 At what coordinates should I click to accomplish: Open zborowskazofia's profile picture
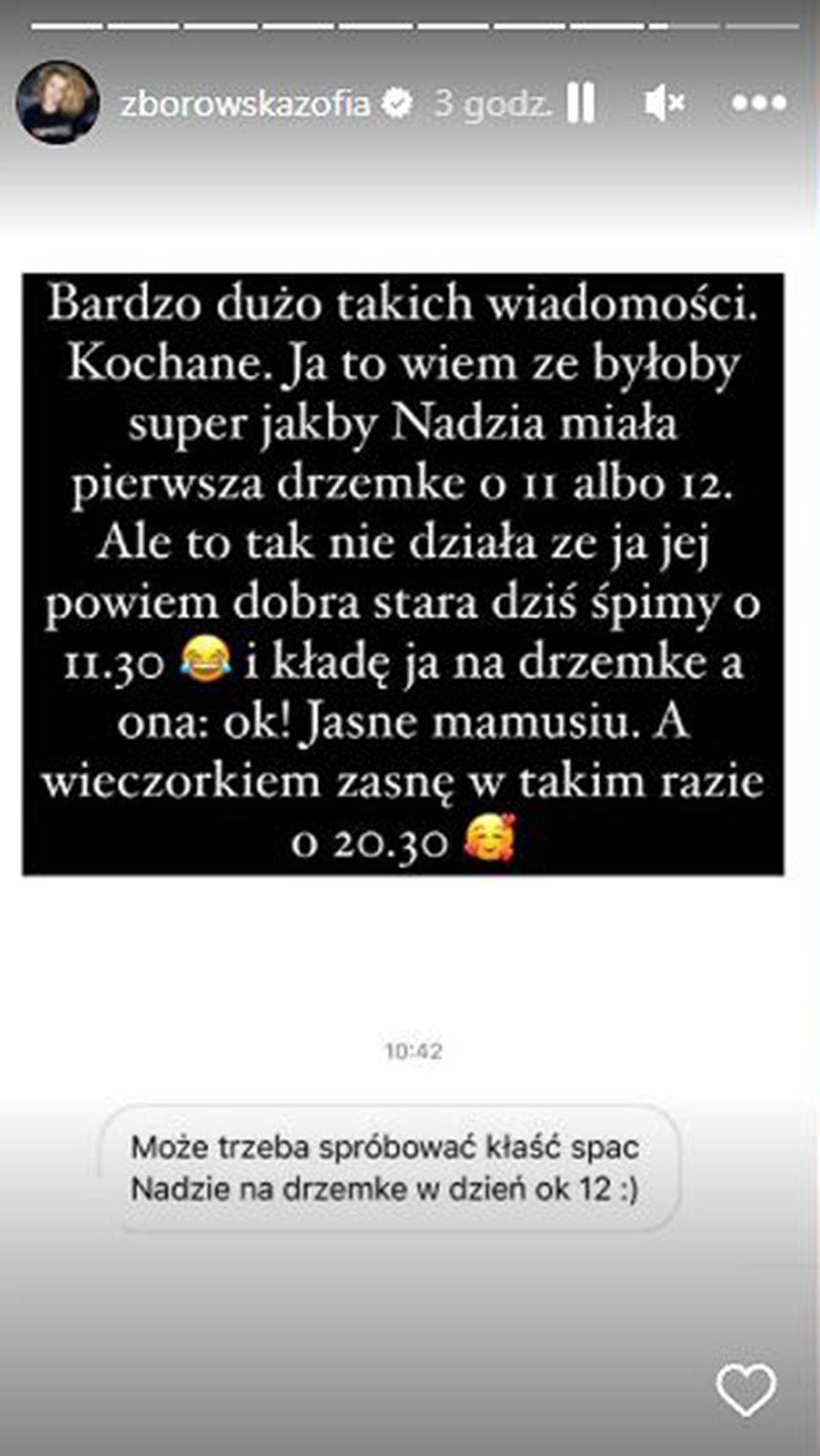point(58,103)
